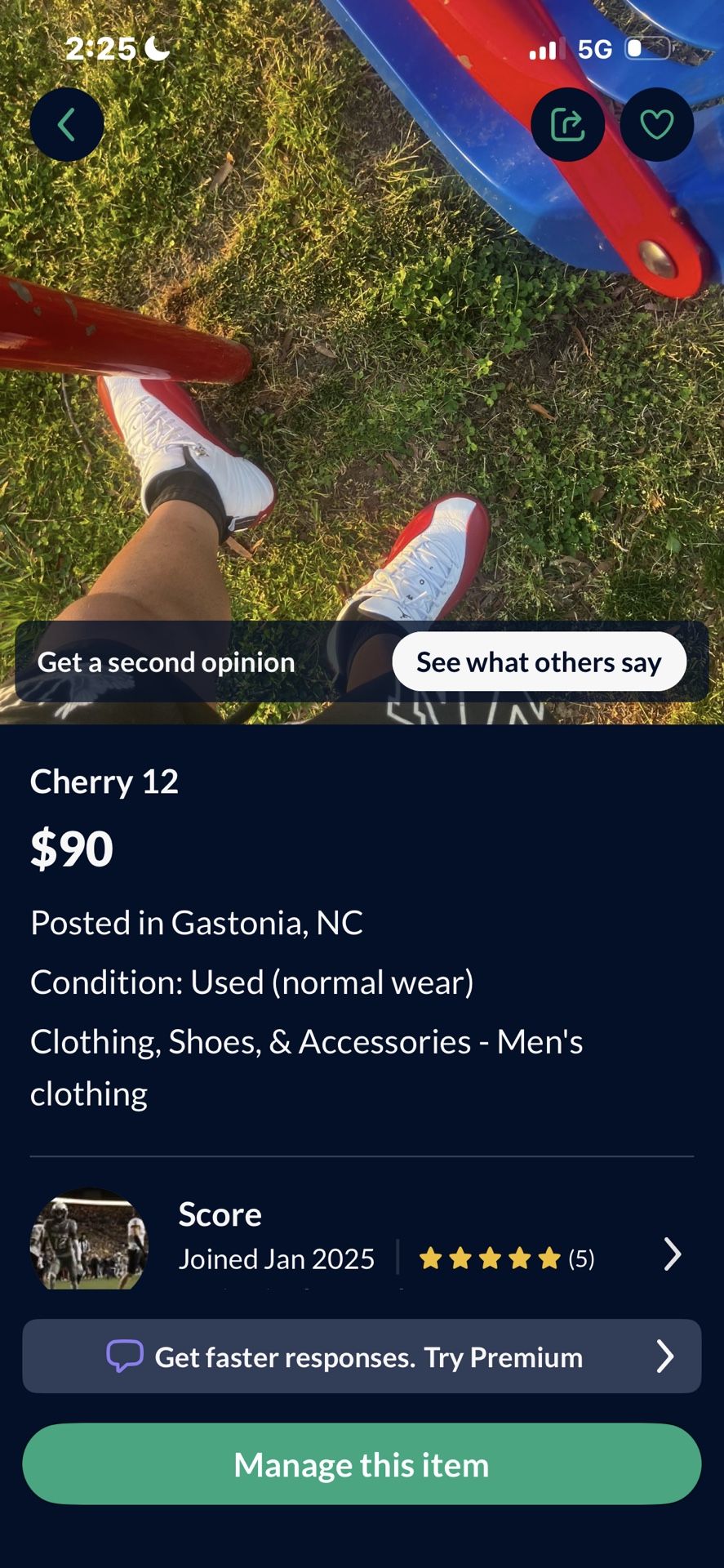Viewport: 724px width, 1568px height.
Task: Toggle listing visibility via Manage this item
Action: point(362,1464)
